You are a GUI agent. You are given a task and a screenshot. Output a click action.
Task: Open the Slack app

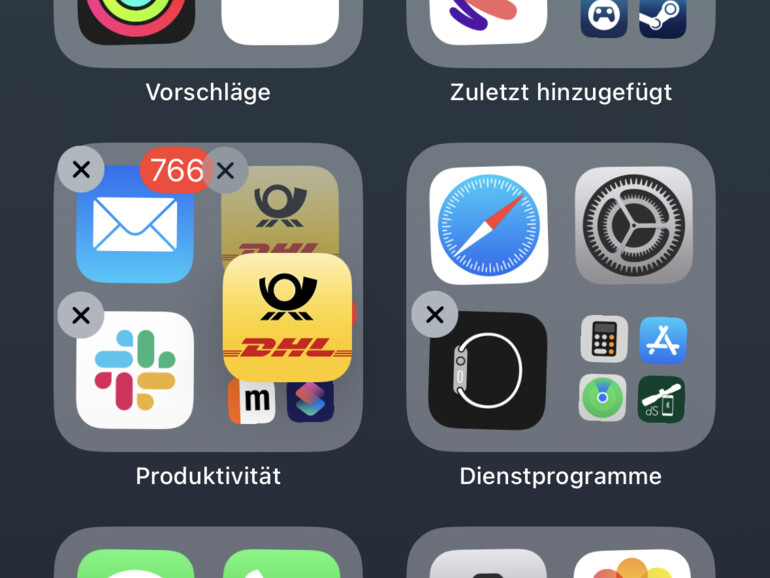click(x=135, y=370)
